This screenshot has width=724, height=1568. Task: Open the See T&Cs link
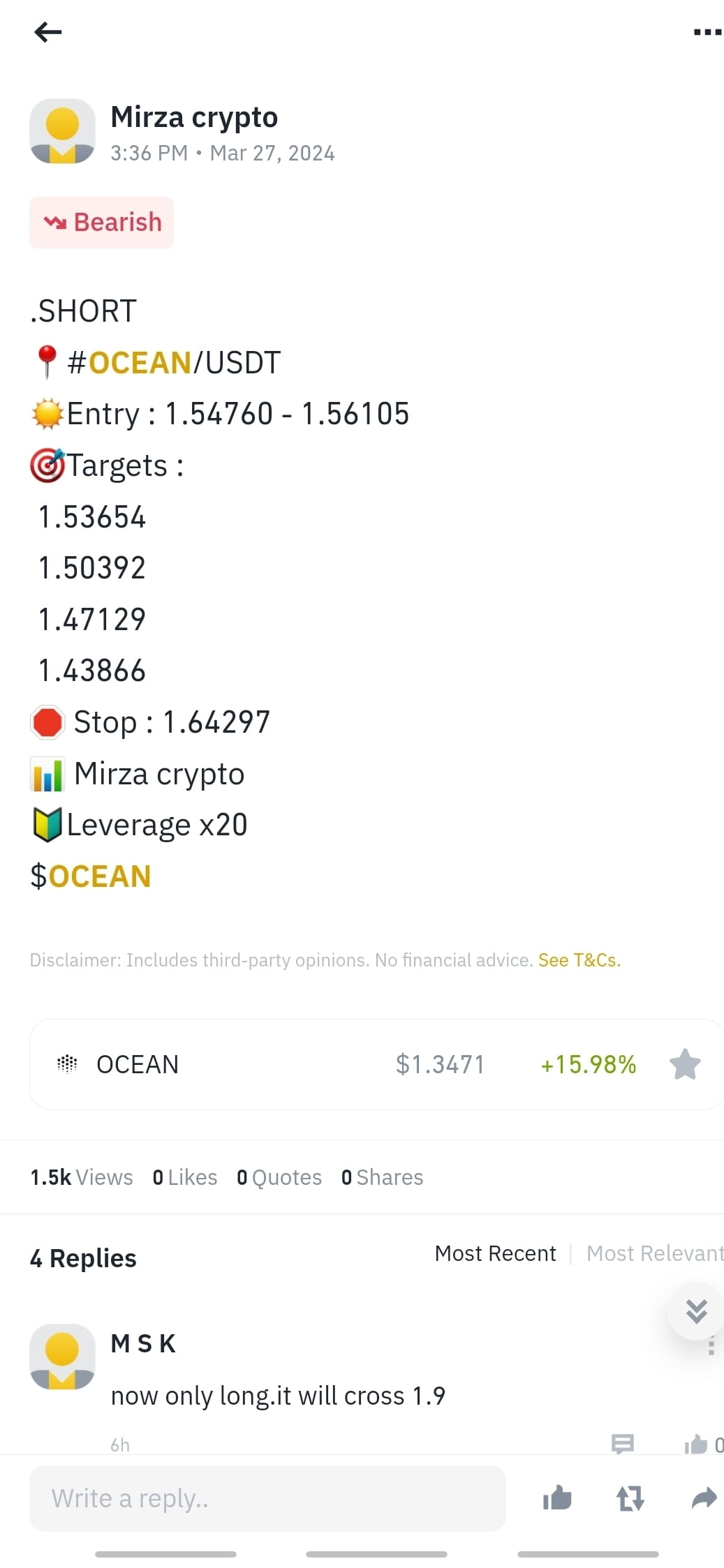coord(578,960)
